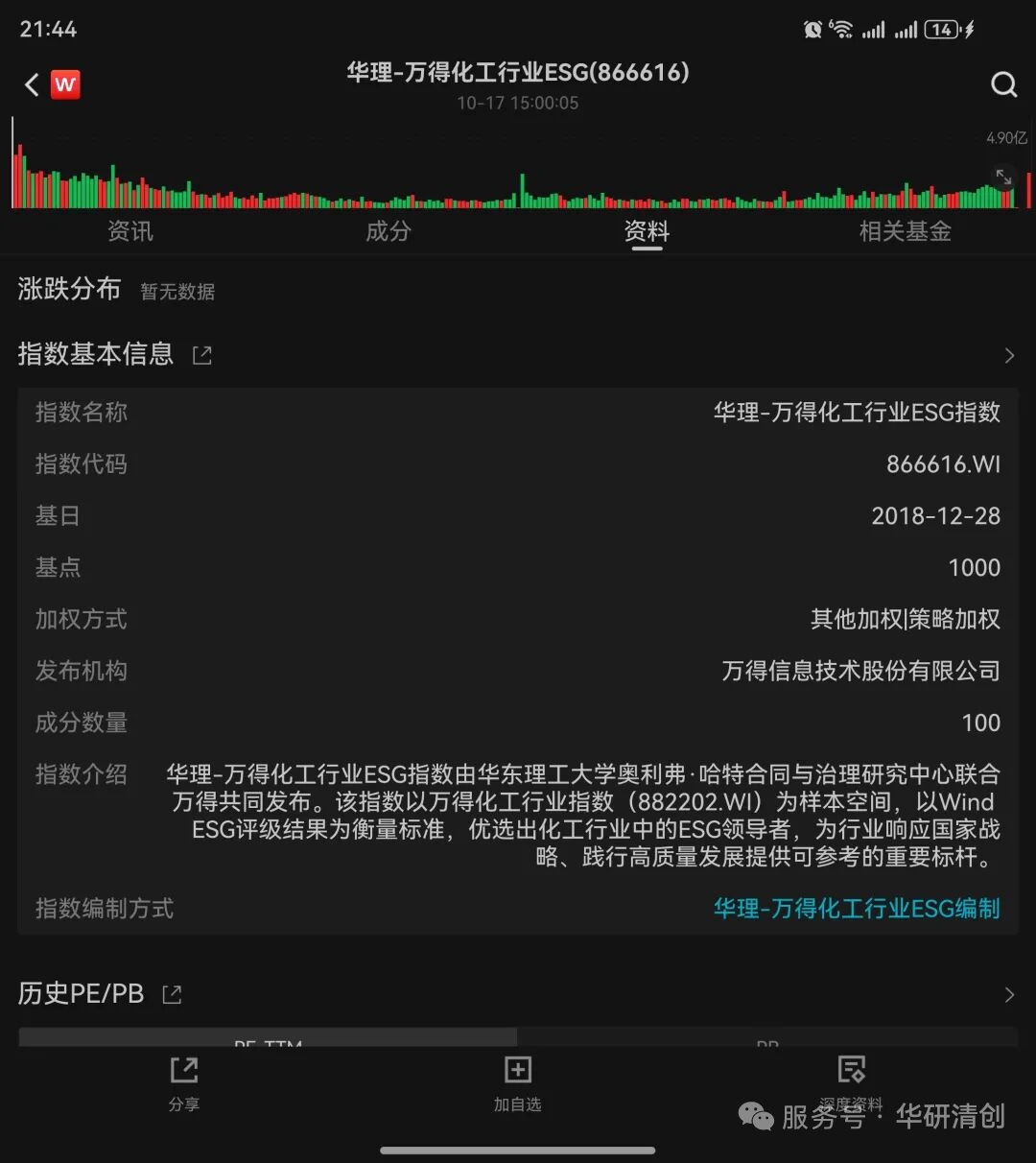
Task: Open the 华理-万得化工行业ESG编制 link
Action: pos(856,908)
